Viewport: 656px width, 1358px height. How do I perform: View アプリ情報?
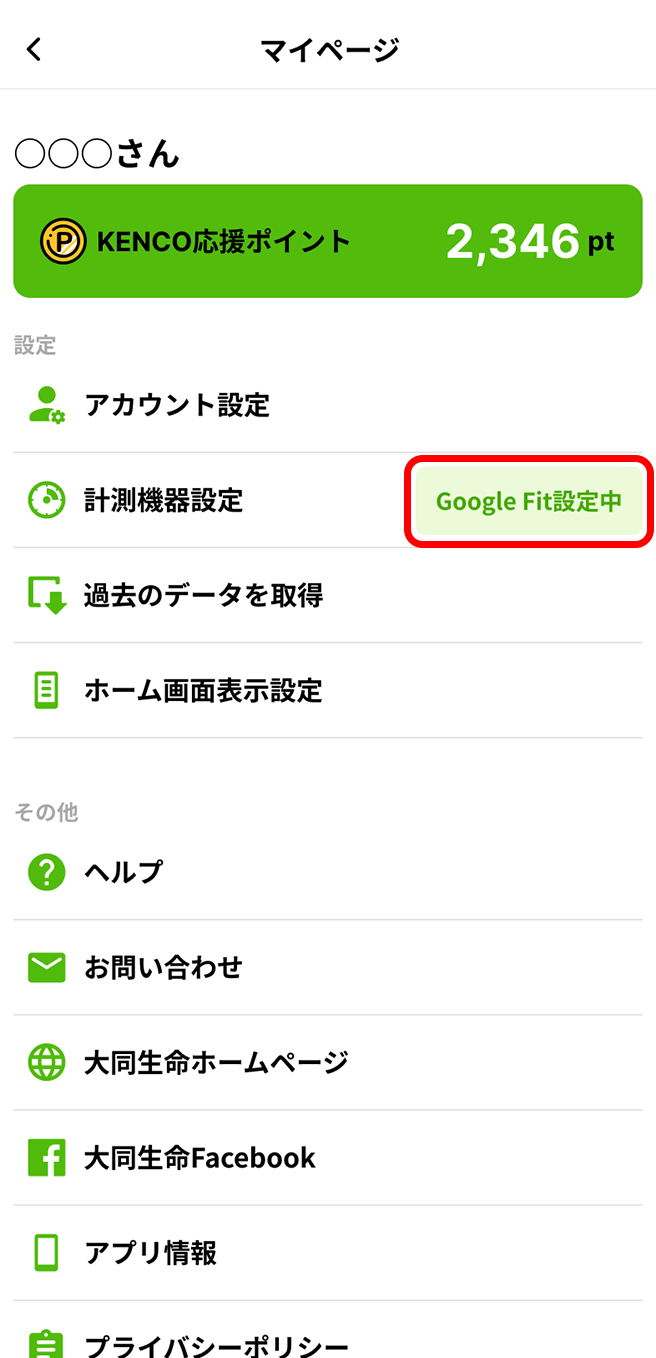[328, 1252]
